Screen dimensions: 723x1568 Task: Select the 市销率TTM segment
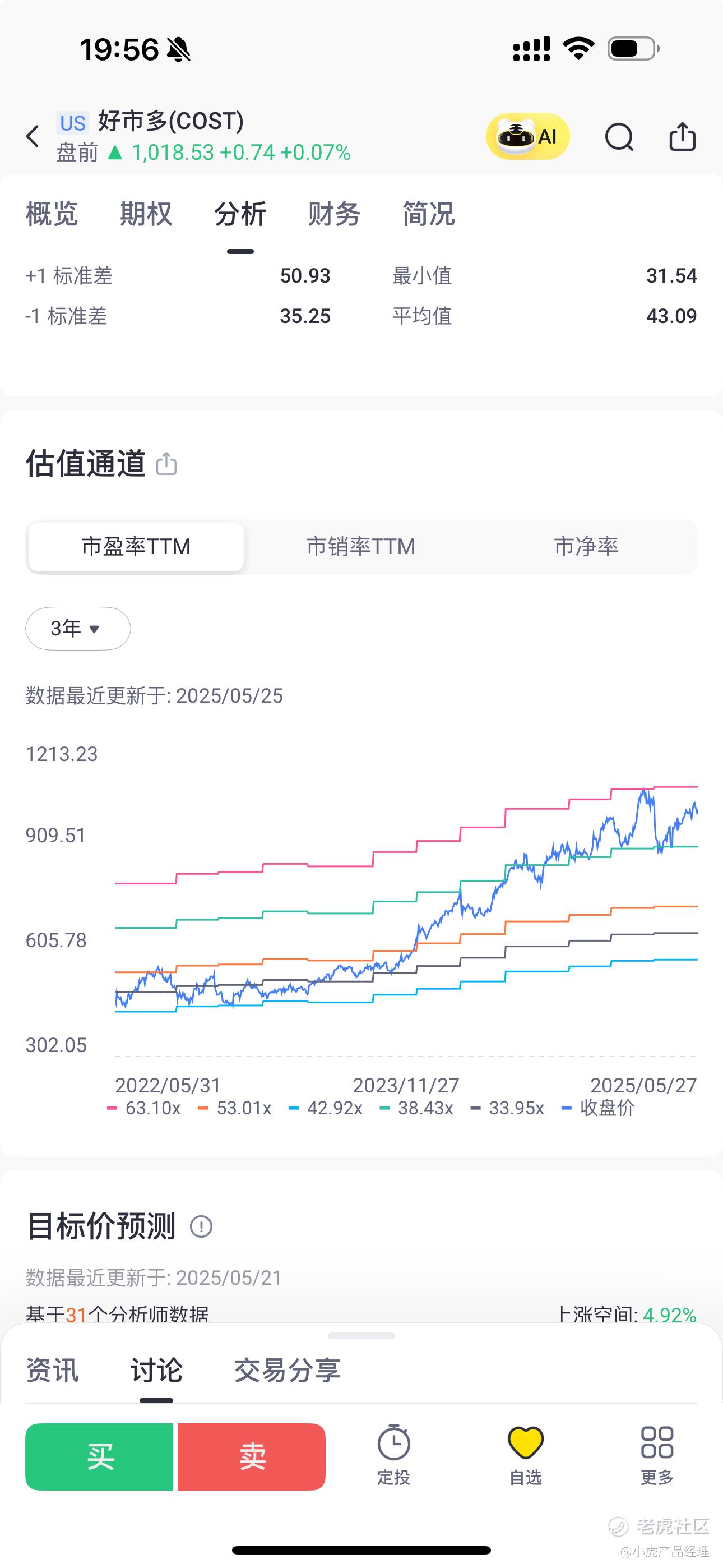(361, 547)
